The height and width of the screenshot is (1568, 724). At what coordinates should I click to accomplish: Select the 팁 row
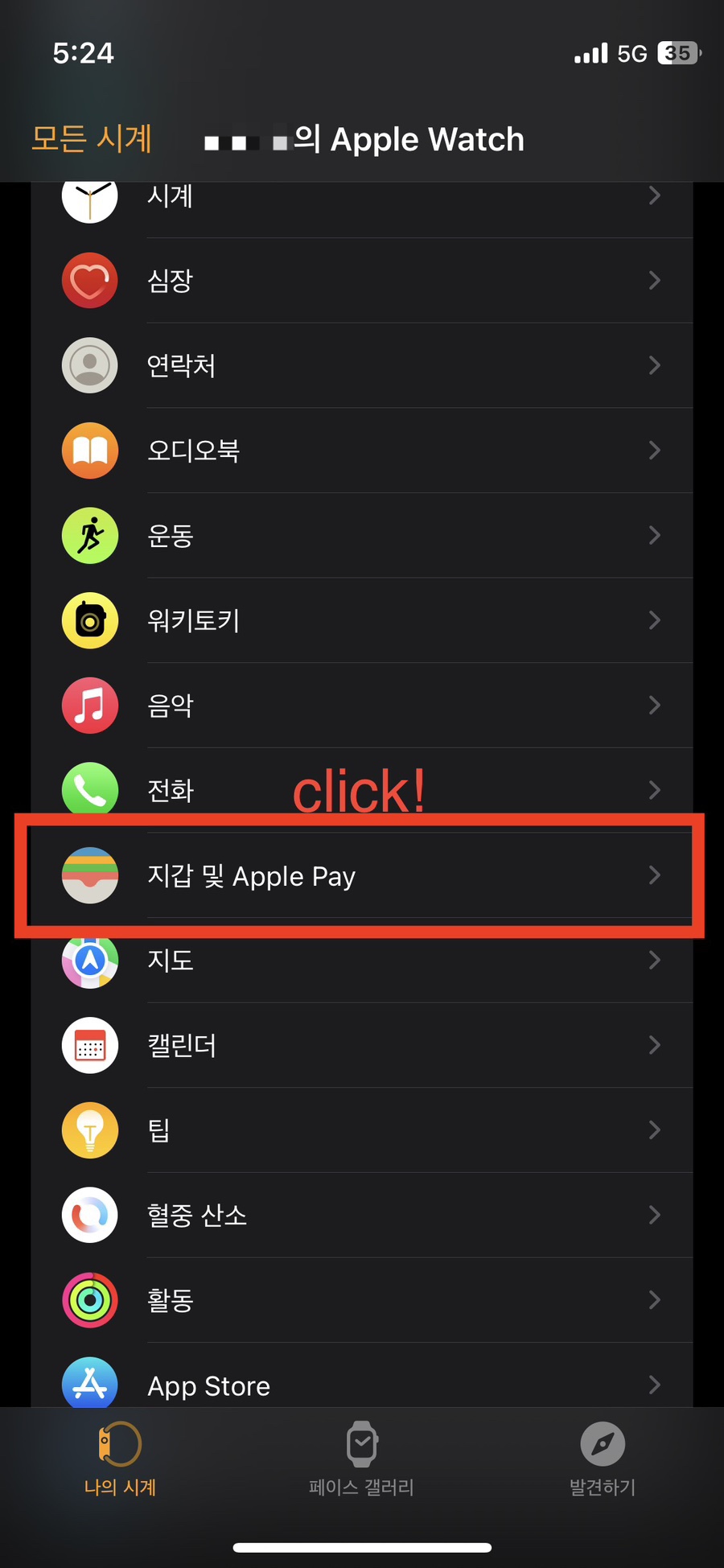click(362, 1130)
